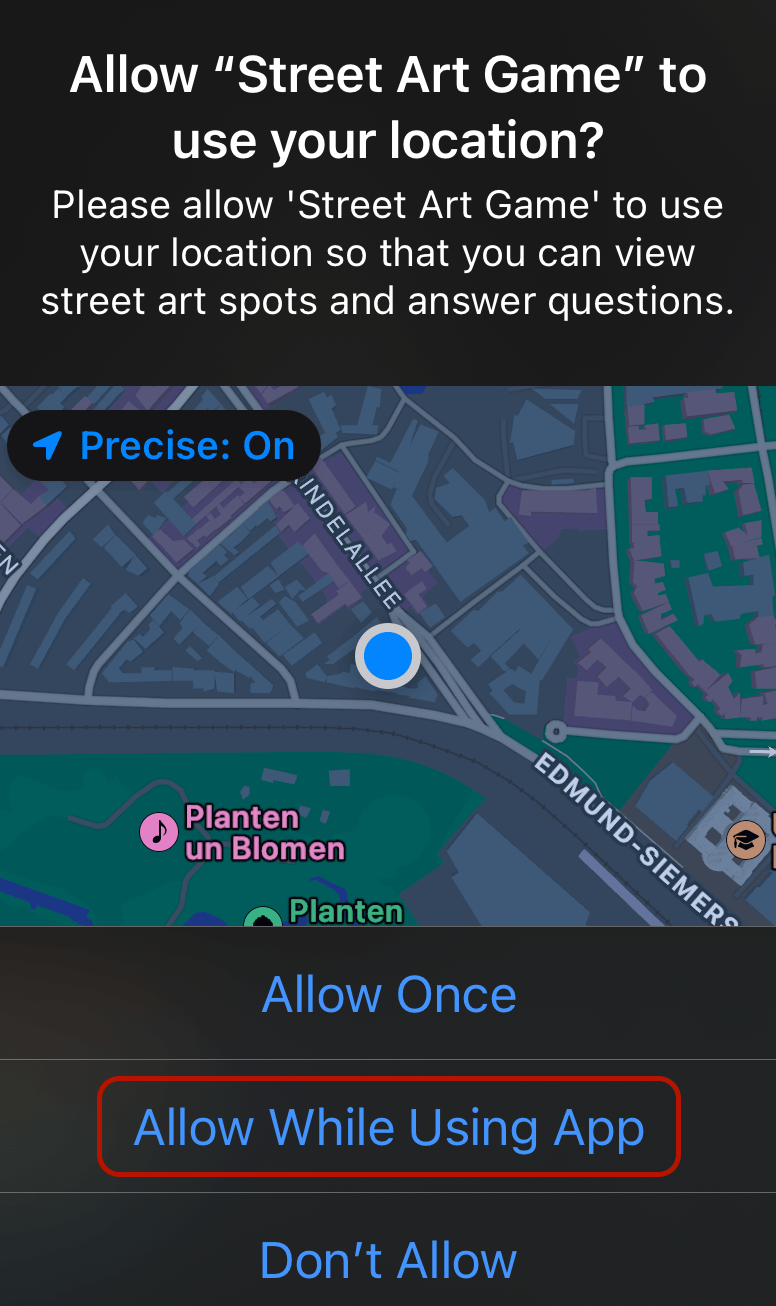Toggle the Precise: On location button

pyautogui.click(x=164, y=446)
